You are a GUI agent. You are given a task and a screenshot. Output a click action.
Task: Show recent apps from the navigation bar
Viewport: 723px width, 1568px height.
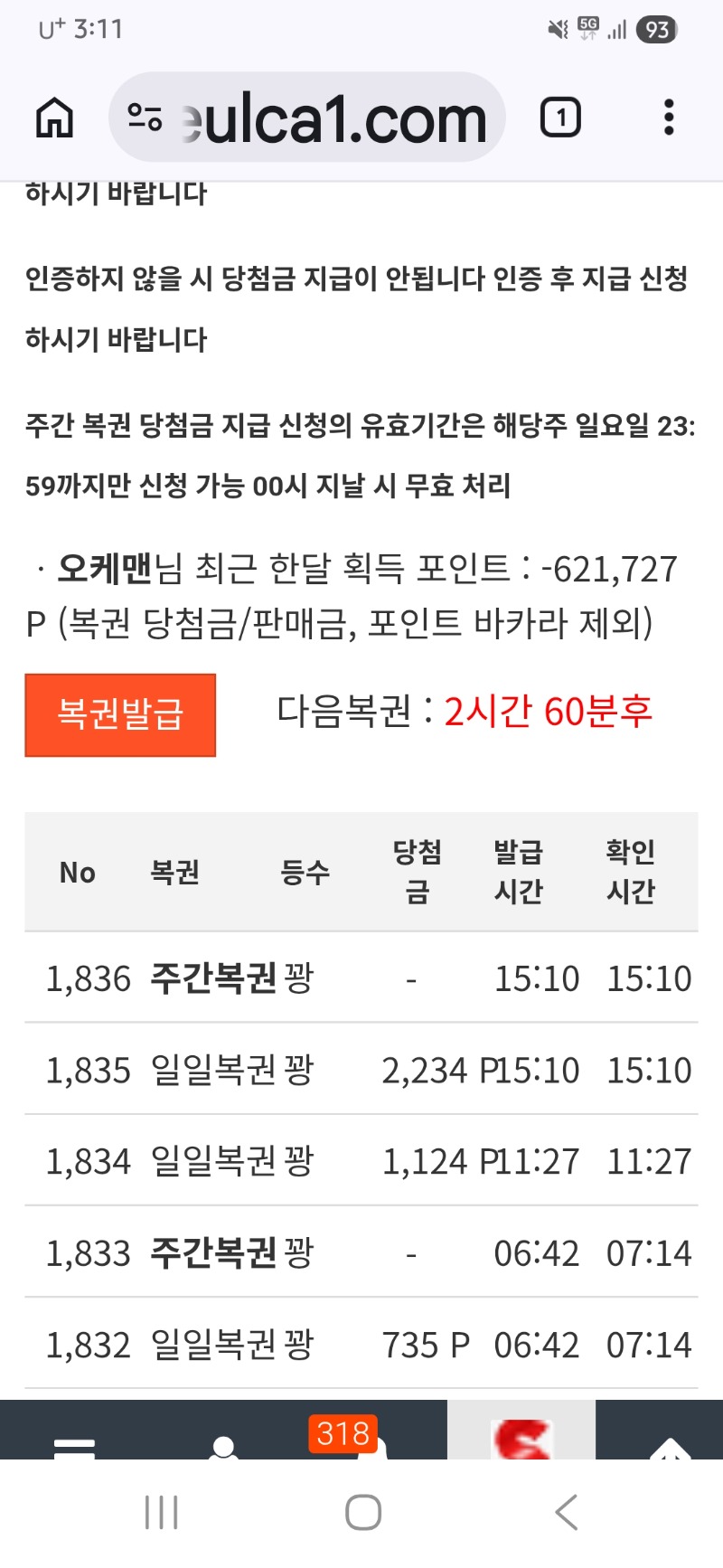pos(161,1512)
